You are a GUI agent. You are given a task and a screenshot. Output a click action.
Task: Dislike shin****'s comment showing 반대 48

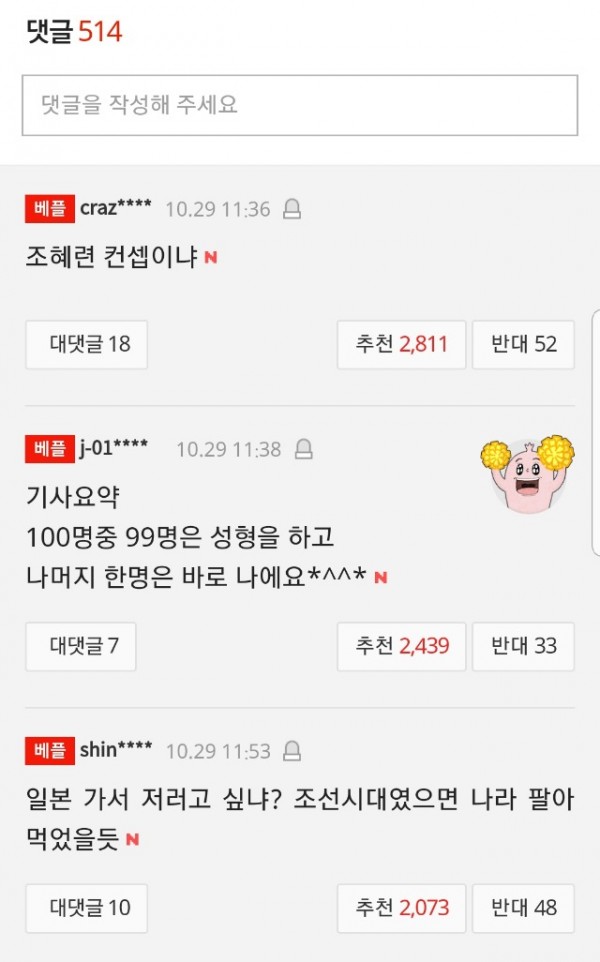pos(523,908)
